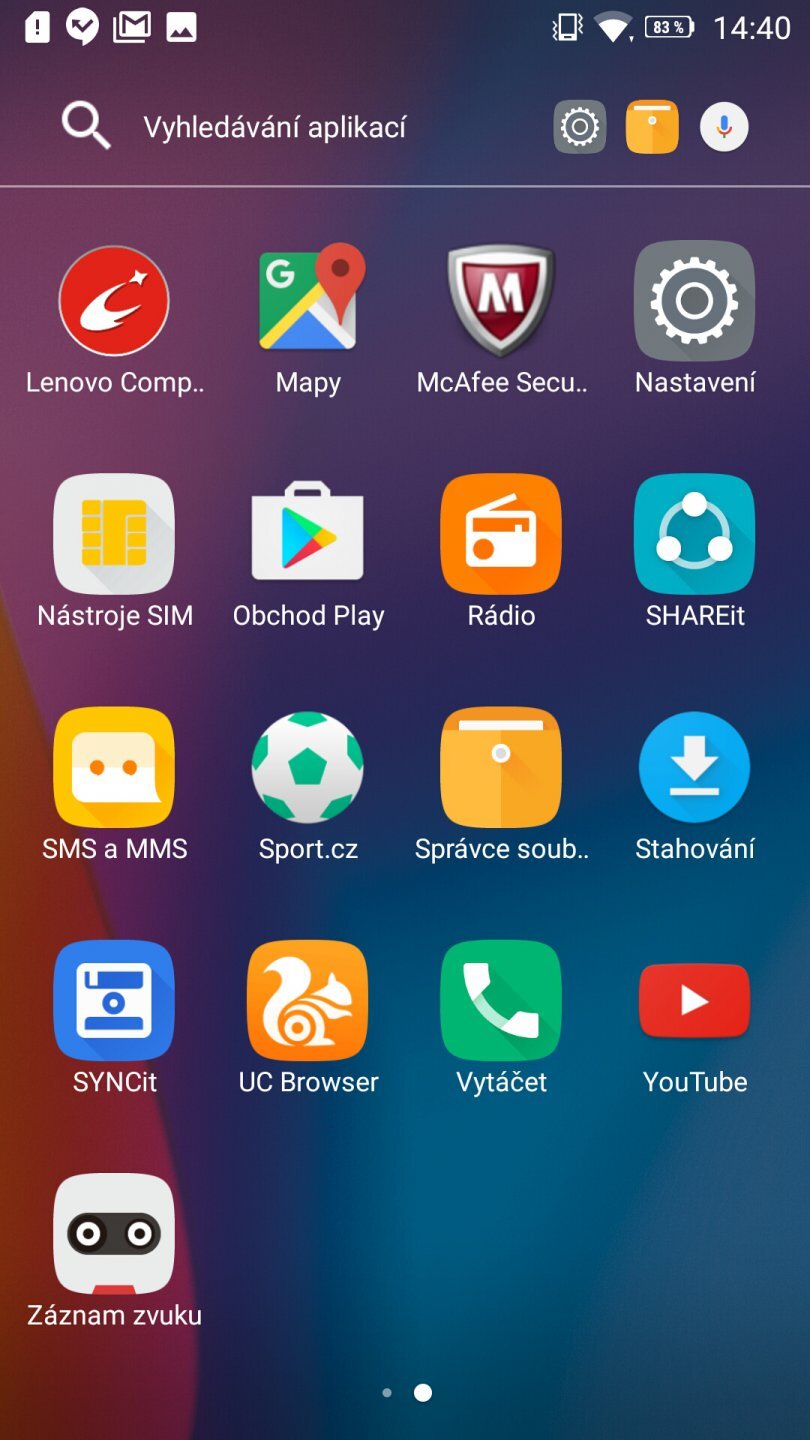
Task: Open the Stahování downloads app
Action: tap(694, 766)
